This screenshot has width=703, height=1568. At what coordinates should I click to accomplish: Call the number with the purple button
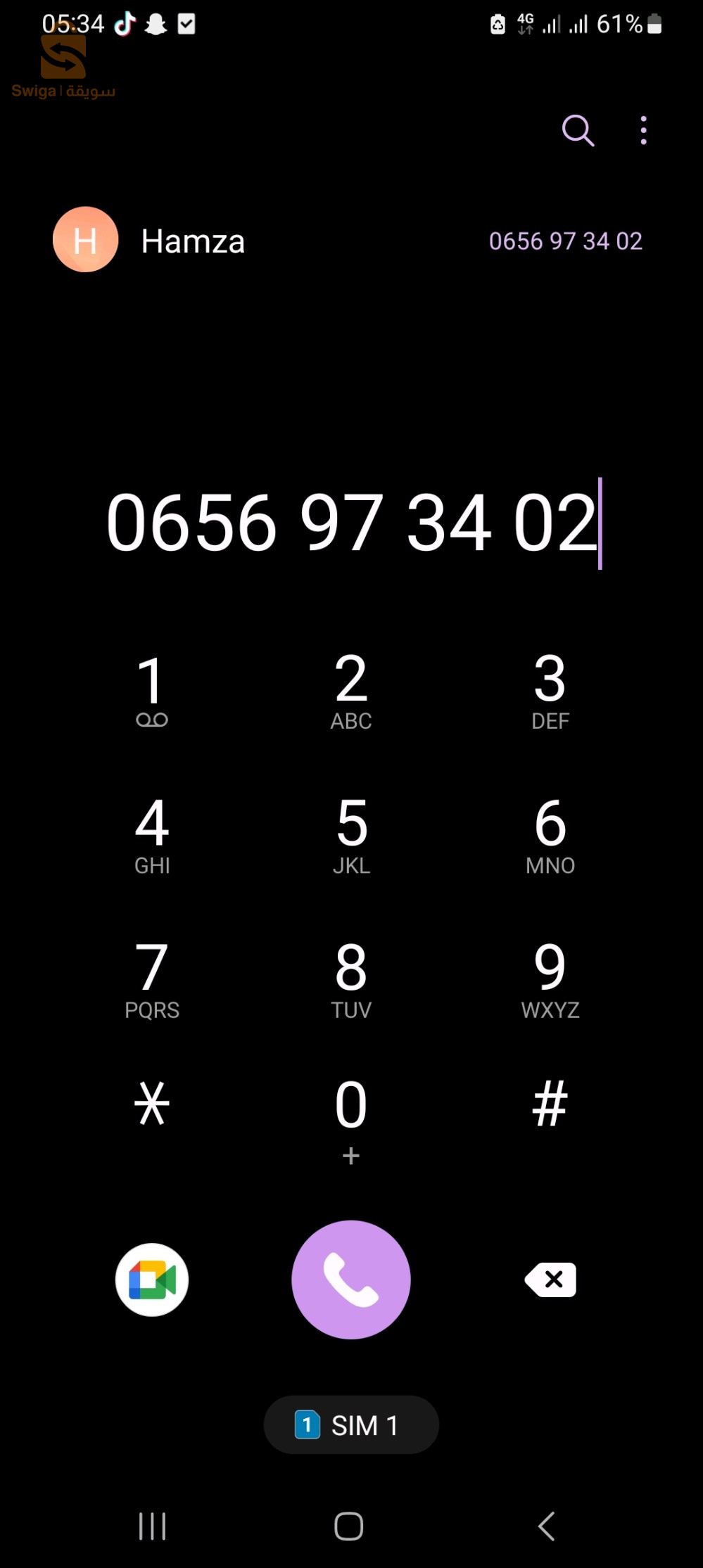[x=351, y=1280]
